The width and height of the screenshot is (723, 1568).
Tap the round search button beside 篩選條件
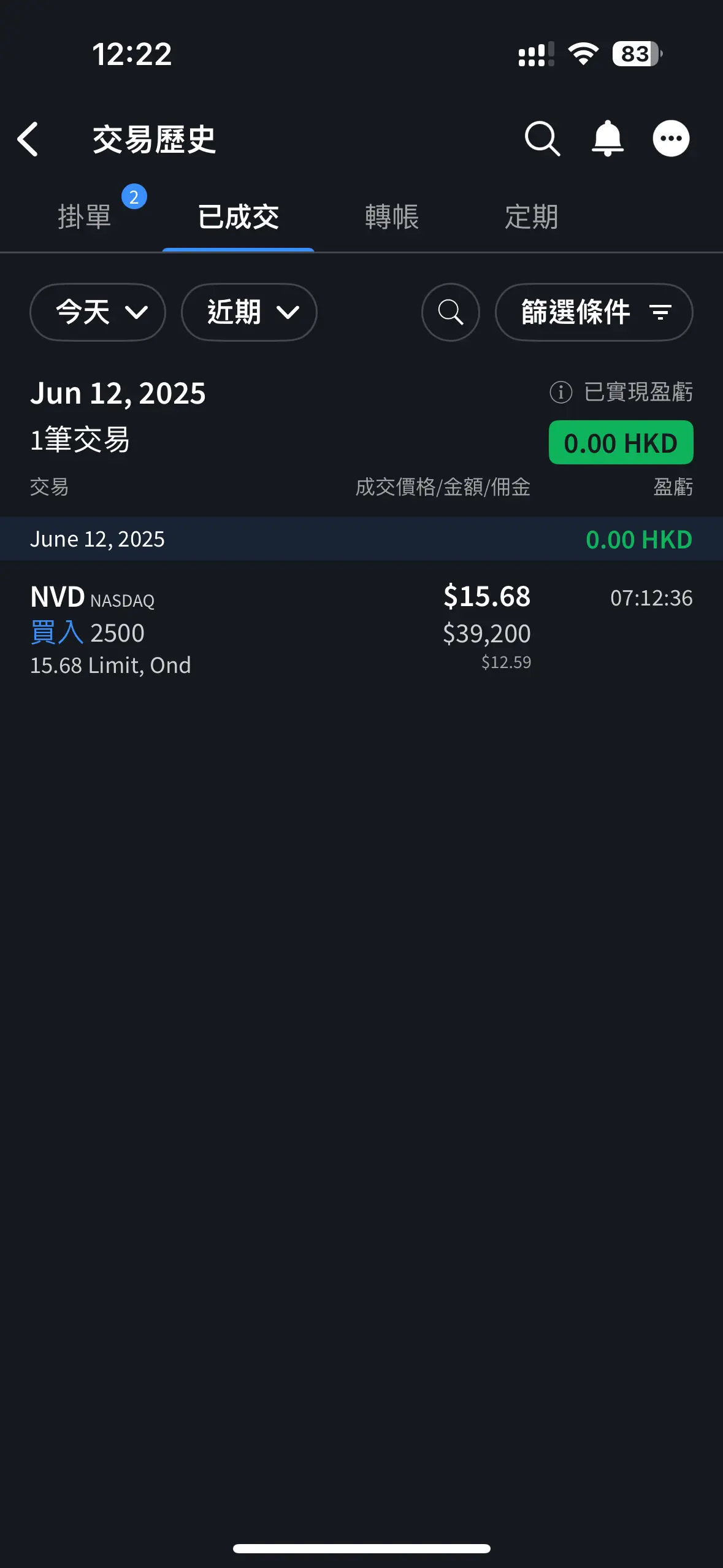pos(451,312)
